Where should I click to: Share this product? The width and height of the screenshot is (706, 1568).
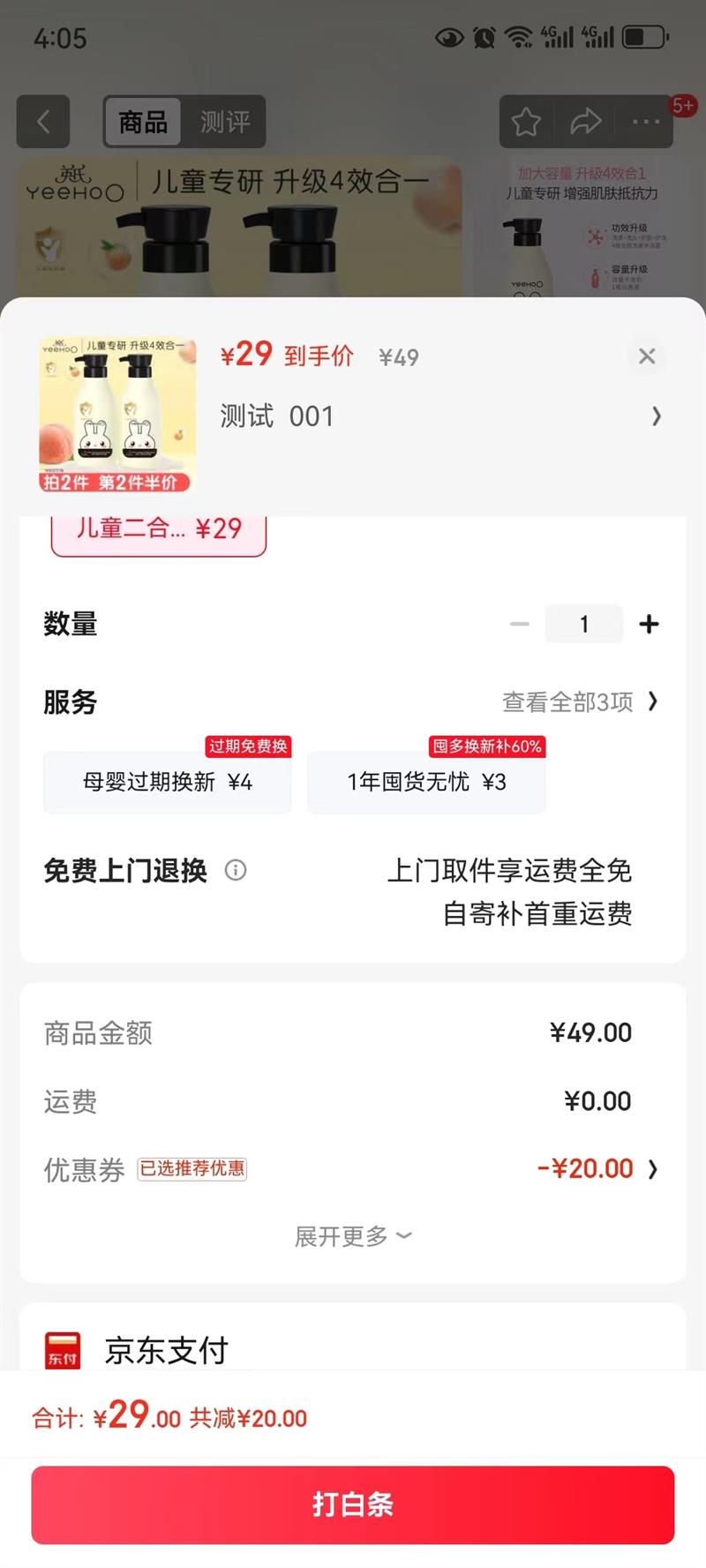click(x=586, y=122)
